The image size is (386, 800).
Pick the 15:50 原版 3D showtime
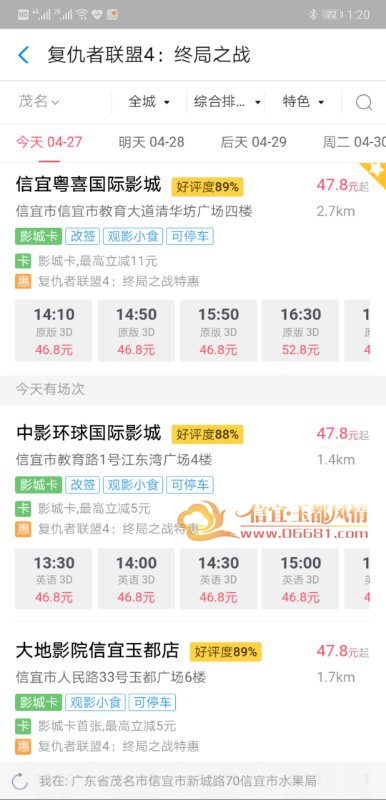click(218, 331)
